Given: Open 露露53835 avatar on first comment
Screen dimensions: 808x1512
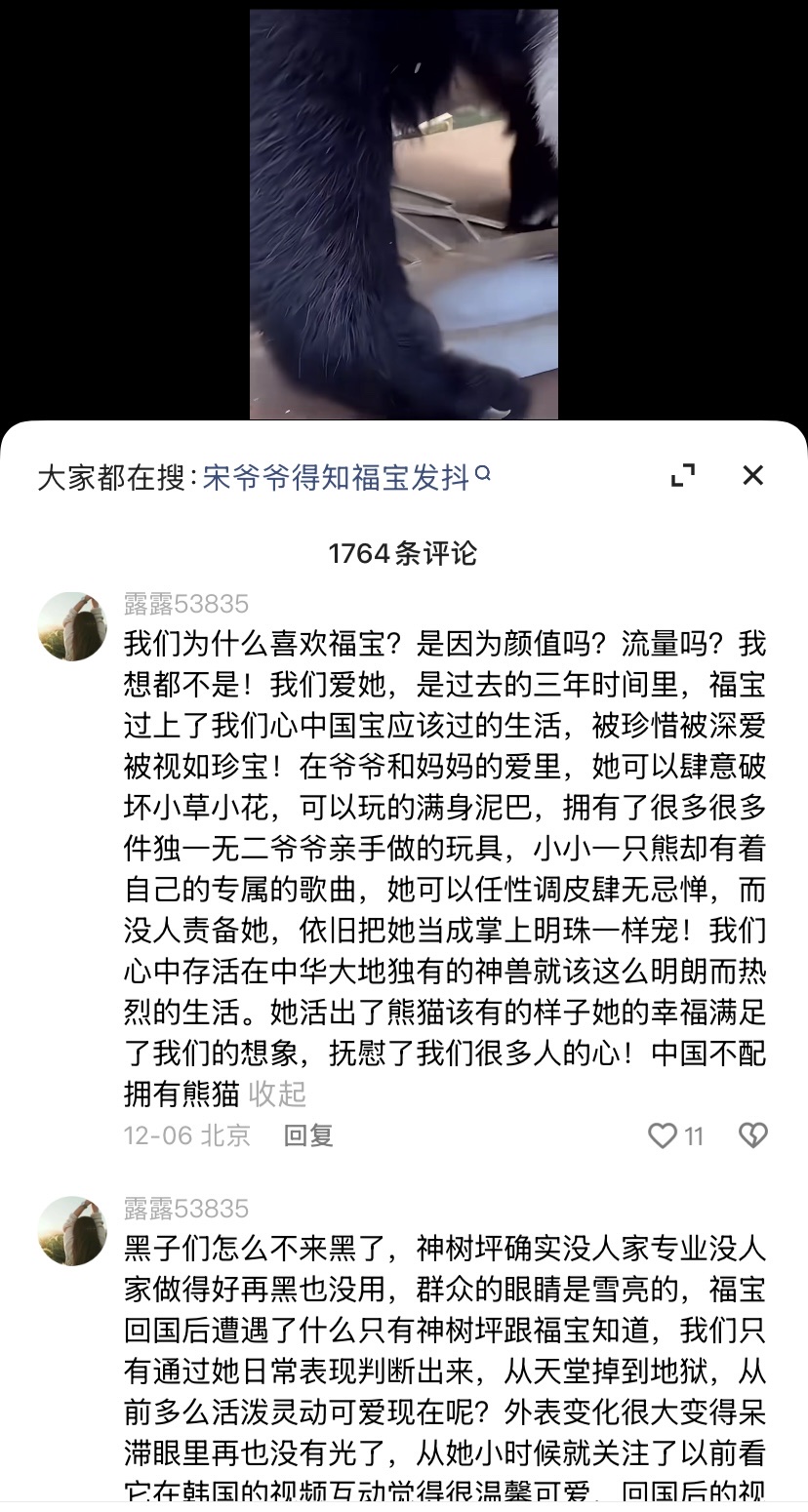Looking at the screenshot, I should coord(72,626).
